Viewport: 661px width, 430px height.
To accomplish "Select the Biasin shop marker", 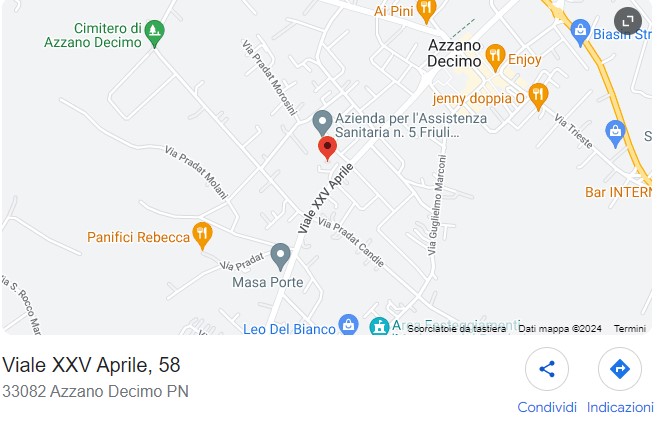I will tap(580, 33).
